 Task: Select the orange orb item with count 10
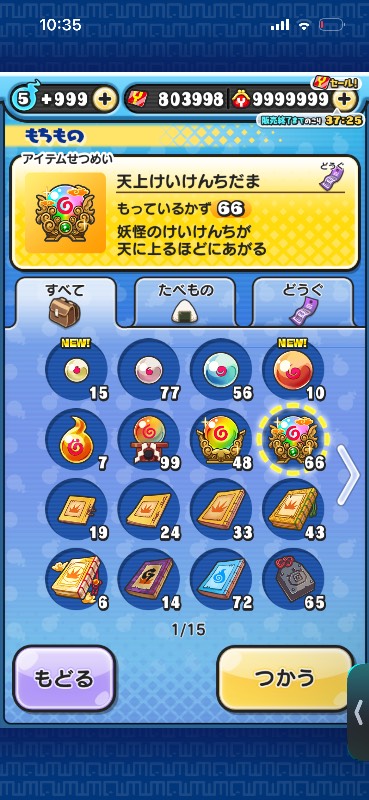tap(293, 369)
